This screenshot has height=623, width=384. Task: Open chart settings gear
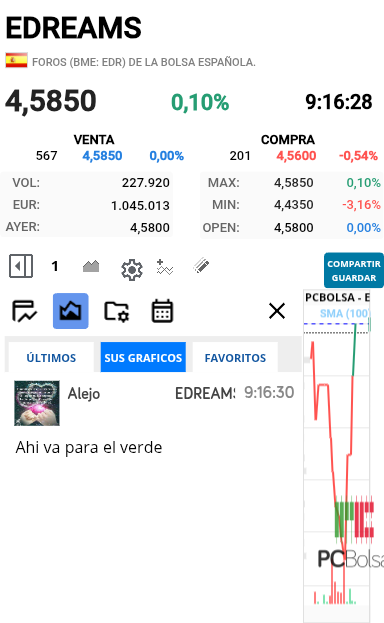tap(132, 270)
